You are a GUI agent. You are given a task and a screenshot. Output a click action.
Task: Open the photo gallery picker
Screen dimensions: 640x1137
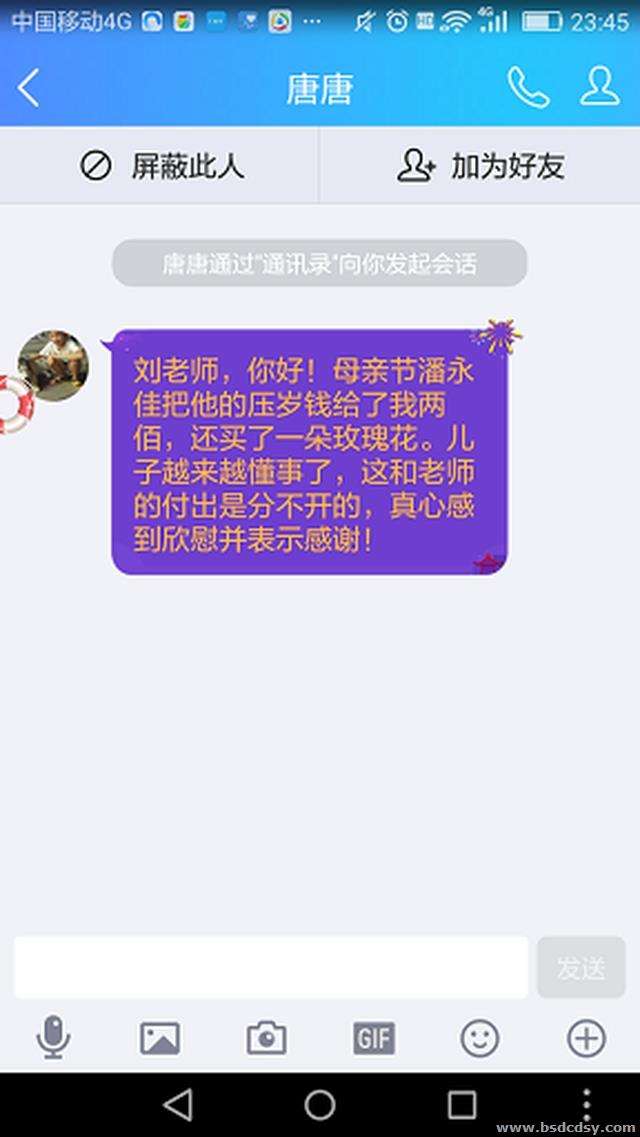pyautogui.click(x=160, y=1038)
